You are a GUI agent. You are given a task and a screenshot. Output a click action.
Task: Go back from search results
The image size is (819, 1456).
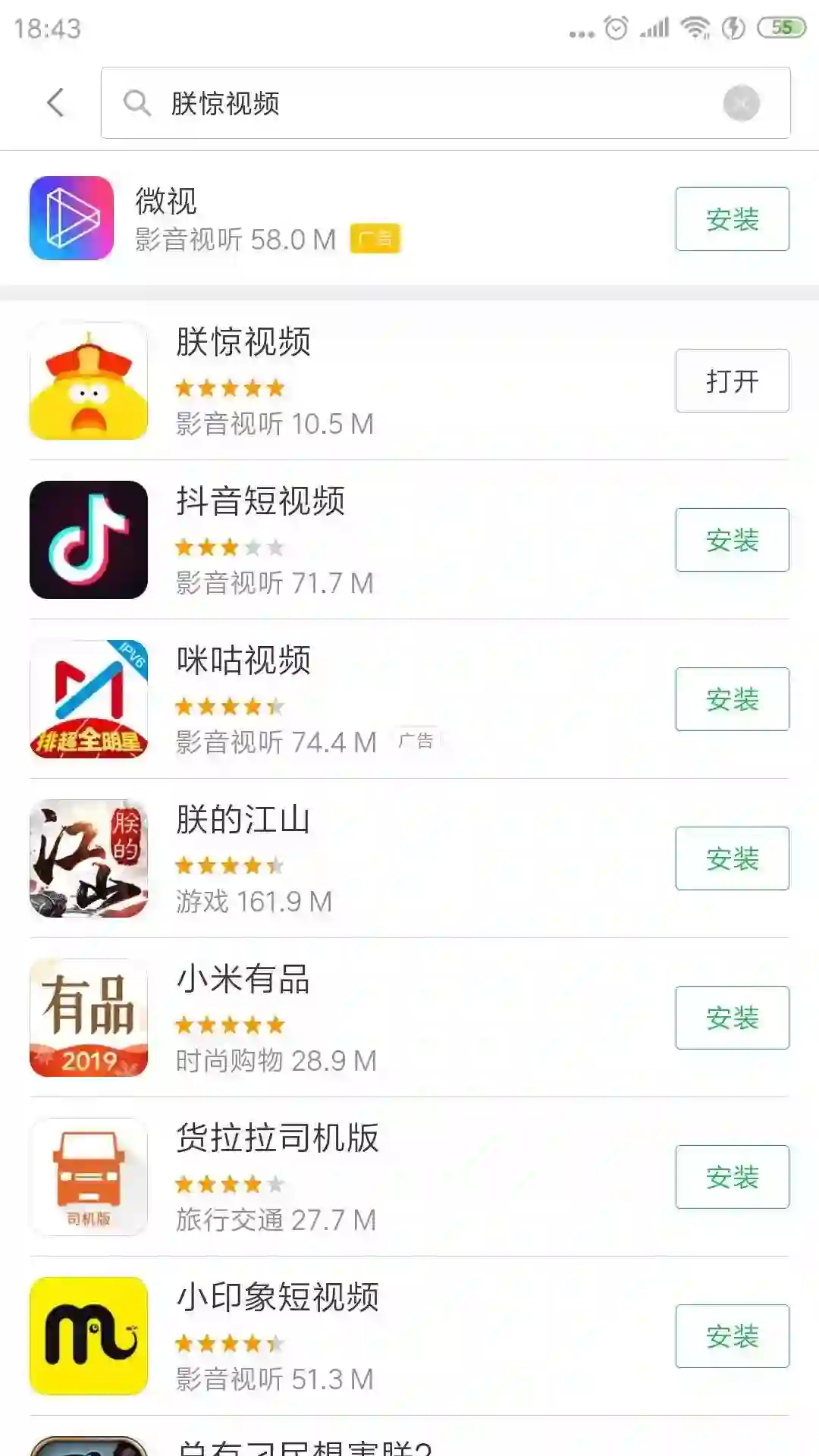click(x=55, y=102)
